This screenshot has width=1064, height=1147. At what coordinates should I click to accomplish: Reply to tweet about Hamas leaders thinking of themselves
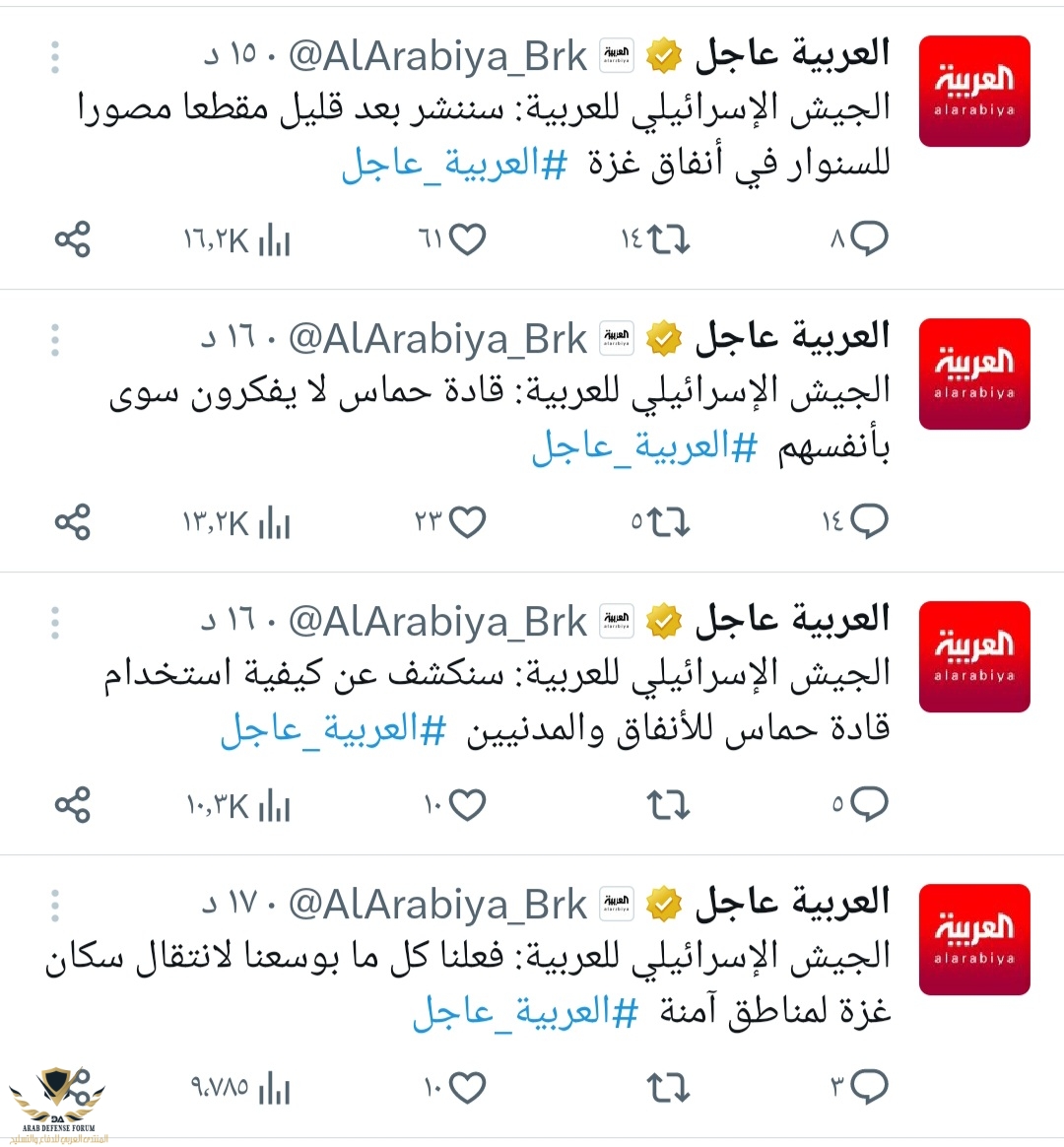pyautogui.click(x=869, y=521)
